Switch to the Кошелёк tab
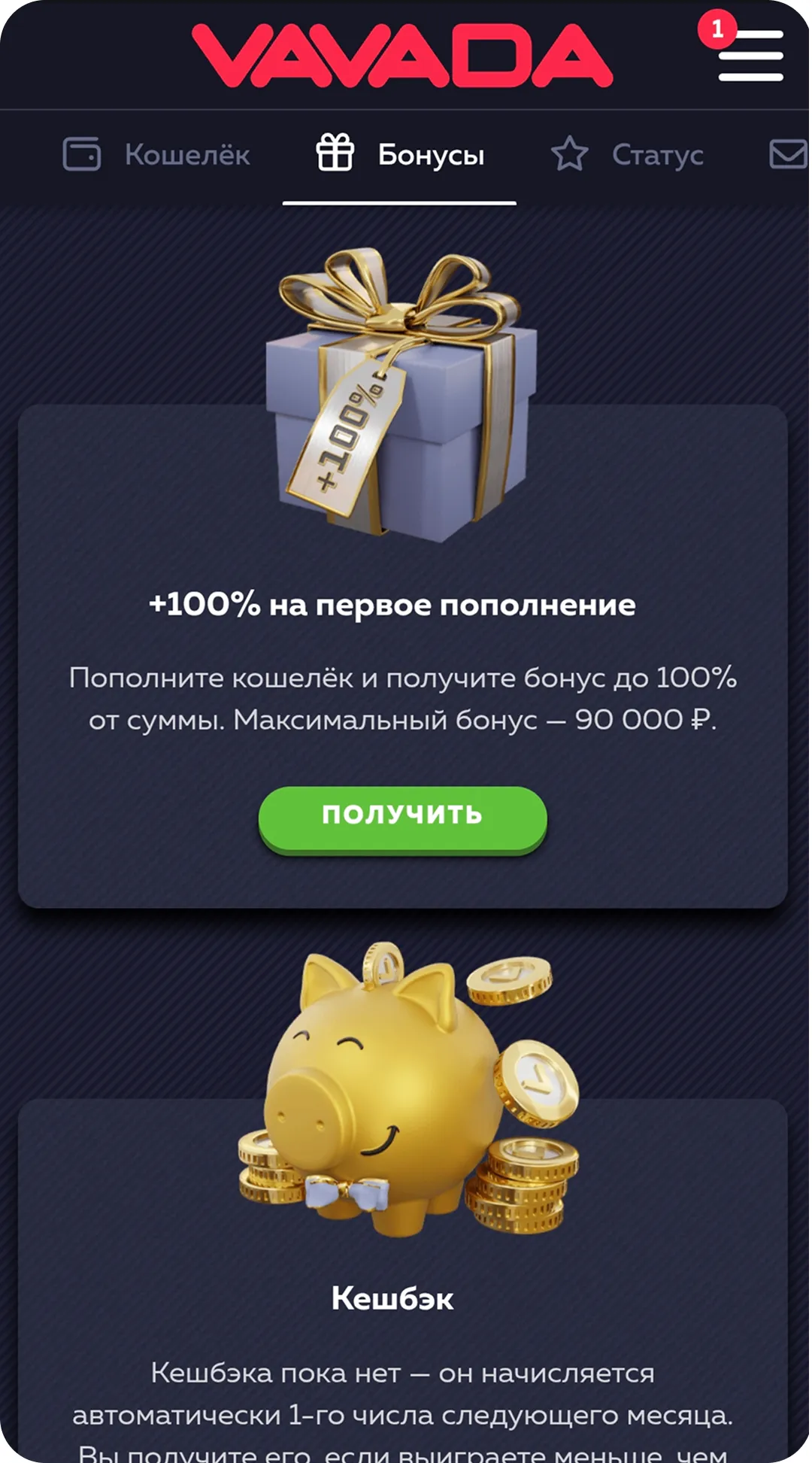The image size is (812, 1463). click(156, 155)
